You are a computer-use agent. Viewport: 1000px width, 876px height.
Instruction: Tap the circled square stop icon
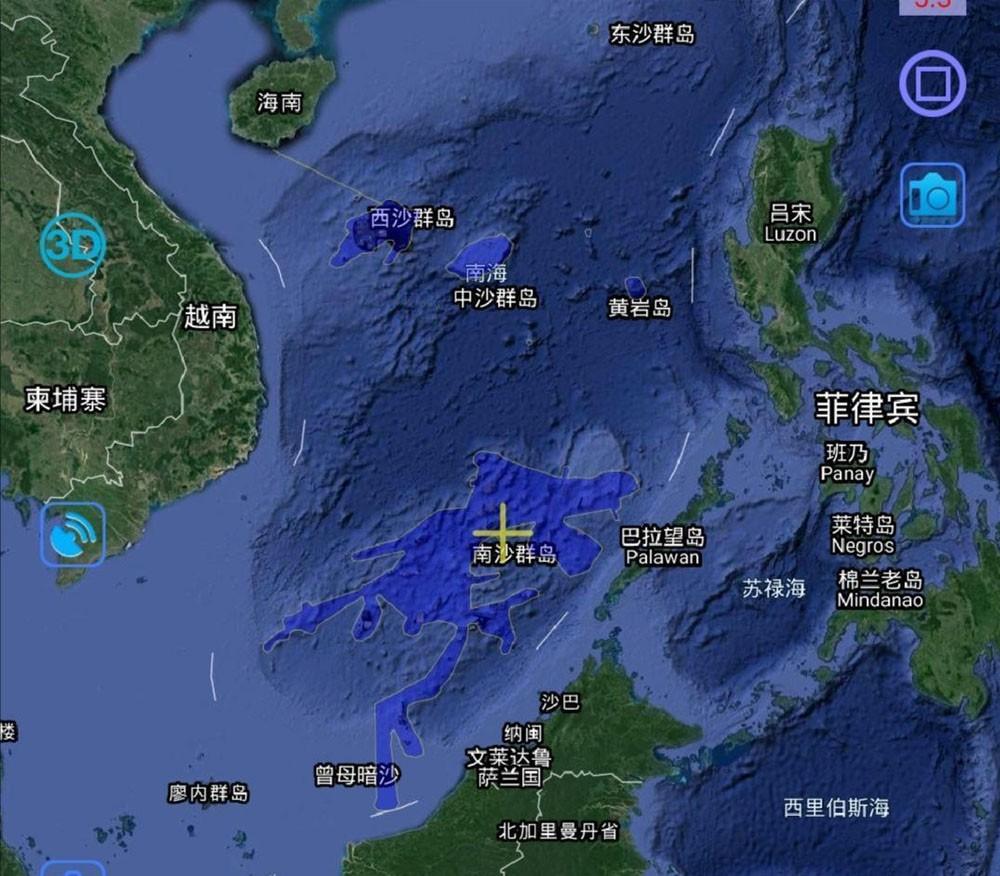[932, 84]
